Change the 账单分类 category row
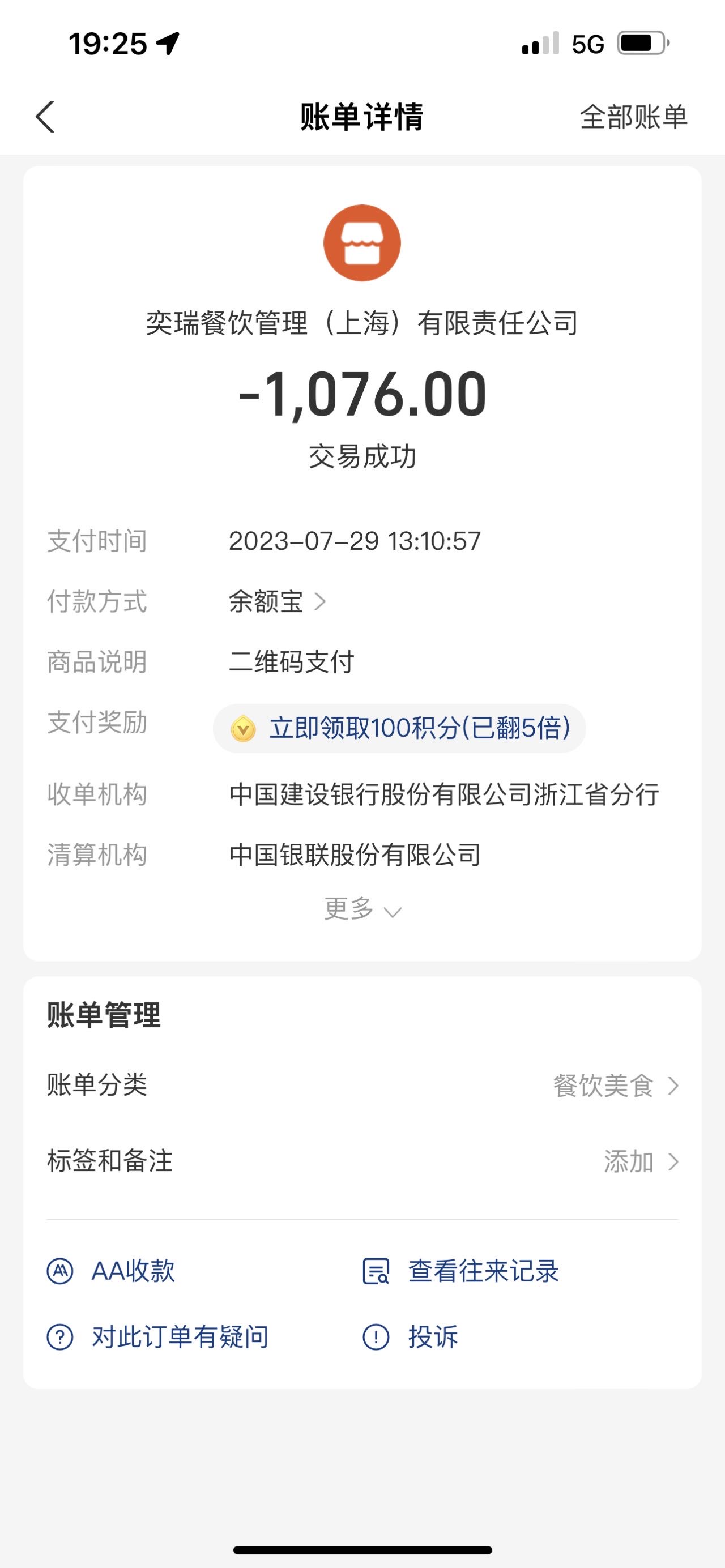725x1568 pixels. click(x=362, y=1086)
